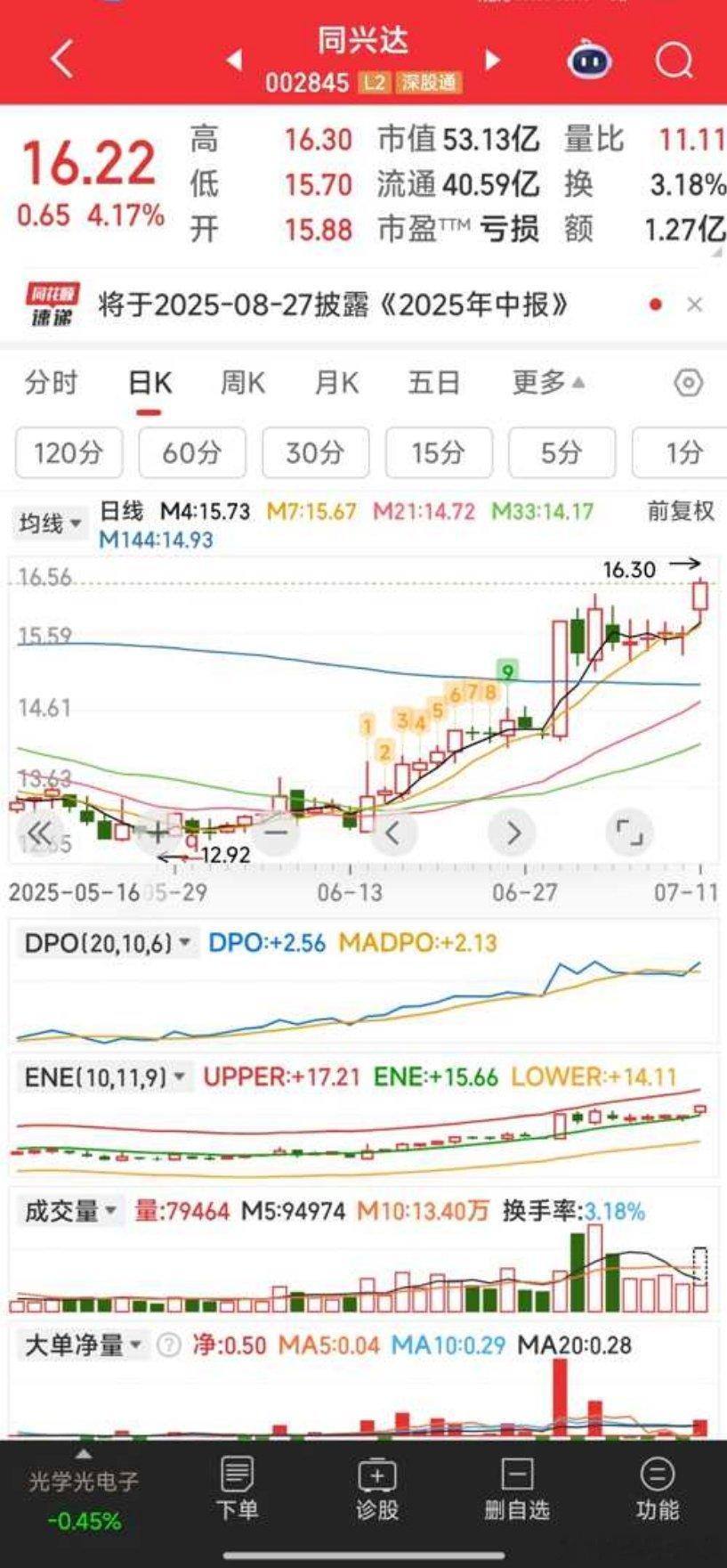
Task: Select the 月K tab
Action: tap(336, 383)
